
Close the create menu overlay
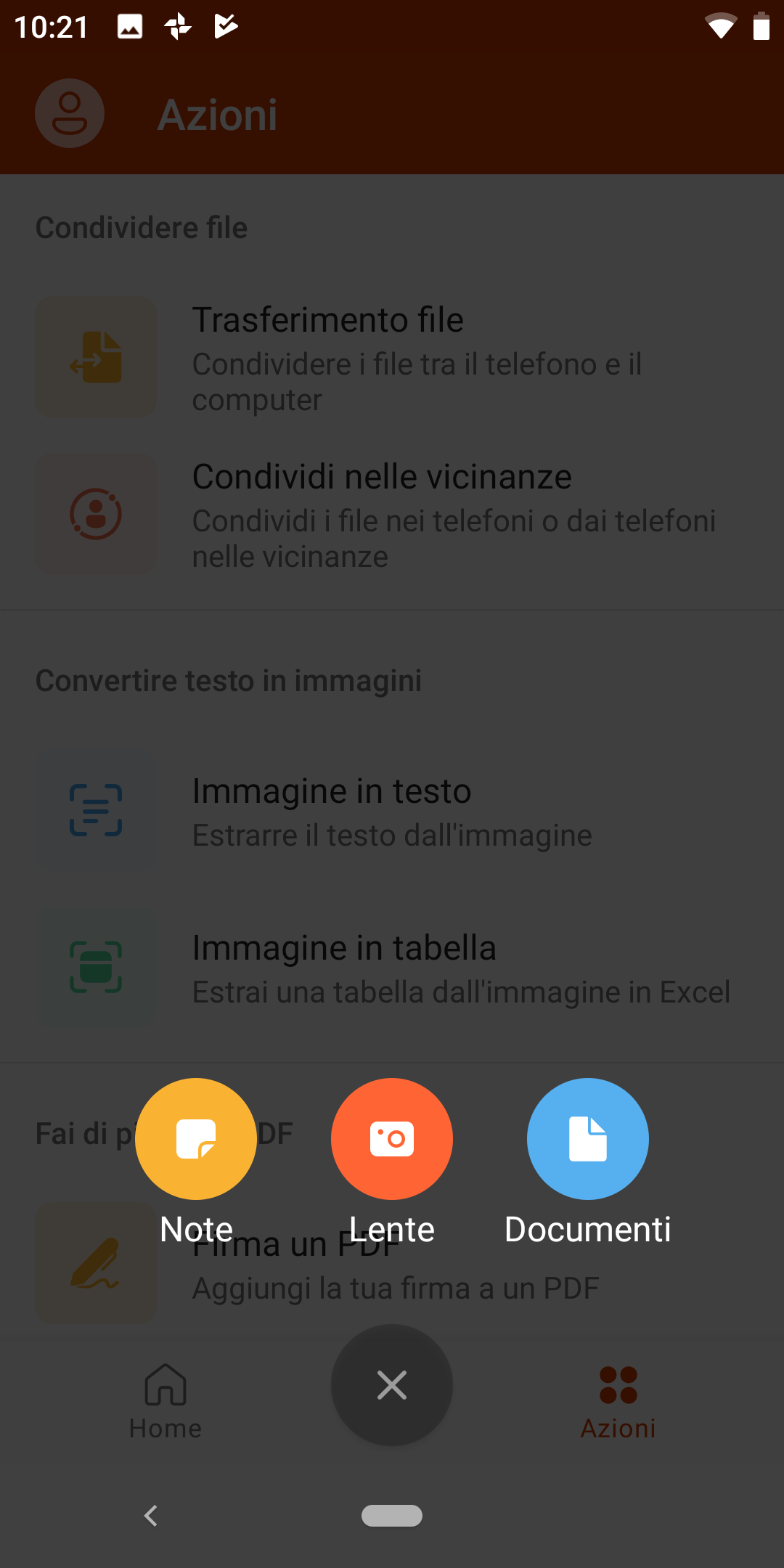392,1385
